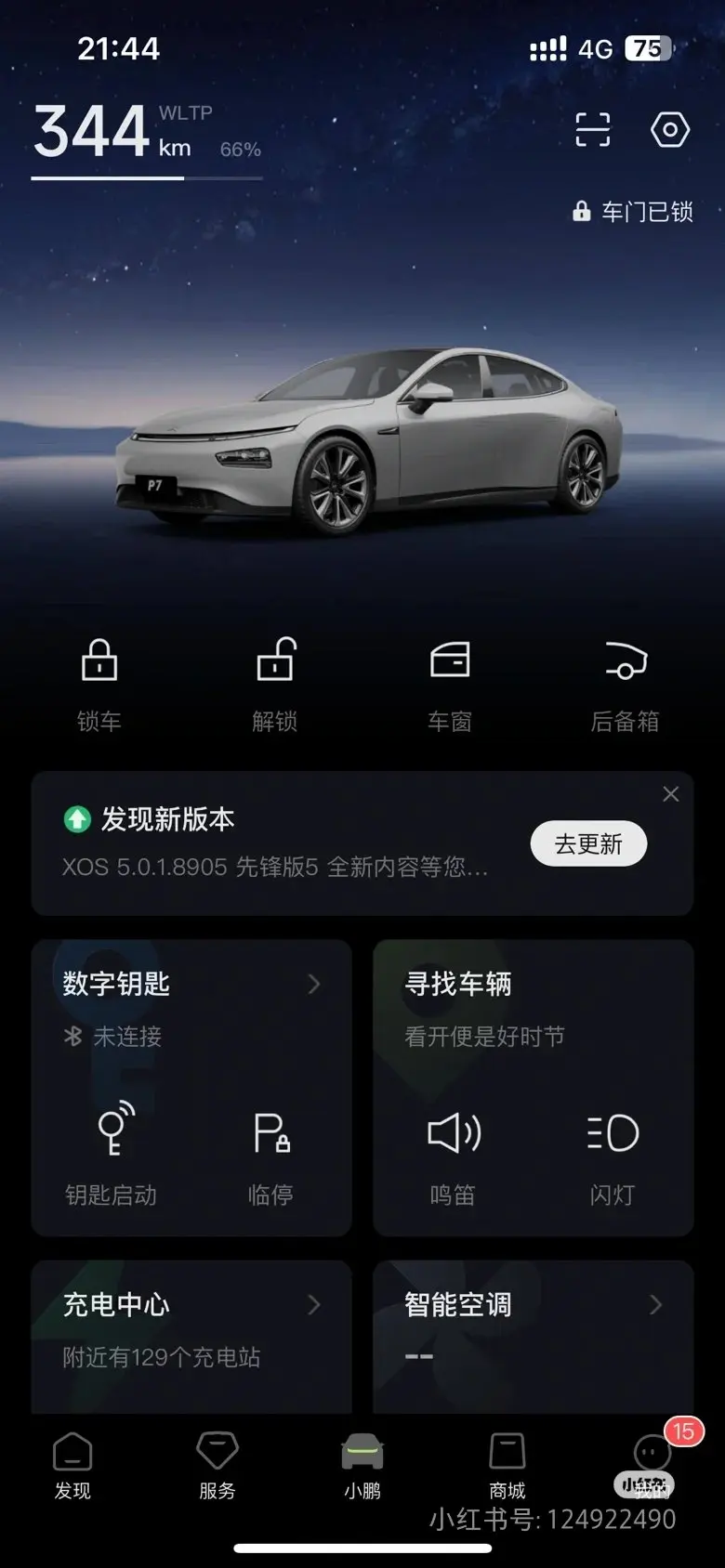Tap 钥匙启动 key start
Viewport: 725px width, 1568px height.
coord(112,1155)
